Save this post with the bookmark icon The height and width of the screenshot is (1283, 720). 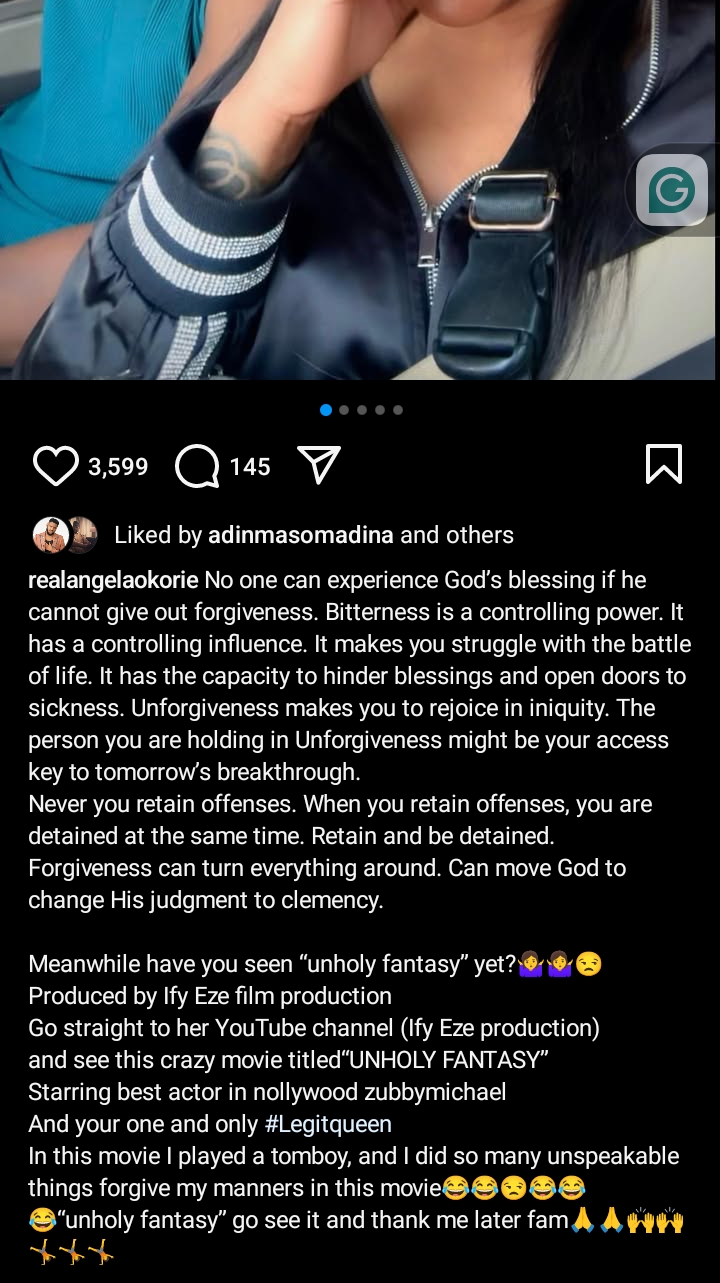pyautogui.click(x=664, y=465)
